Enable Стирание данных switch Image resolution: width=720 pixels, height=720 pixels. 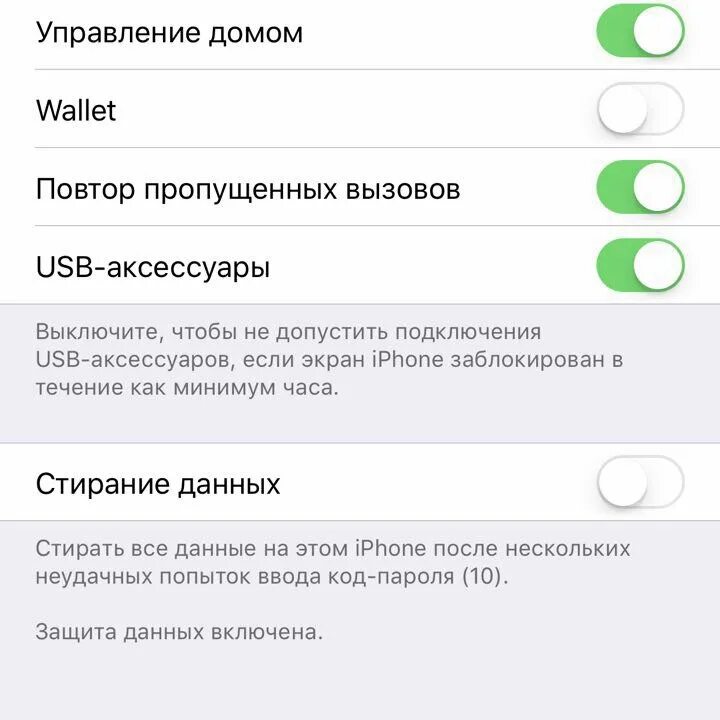click(x=640, y=483)
